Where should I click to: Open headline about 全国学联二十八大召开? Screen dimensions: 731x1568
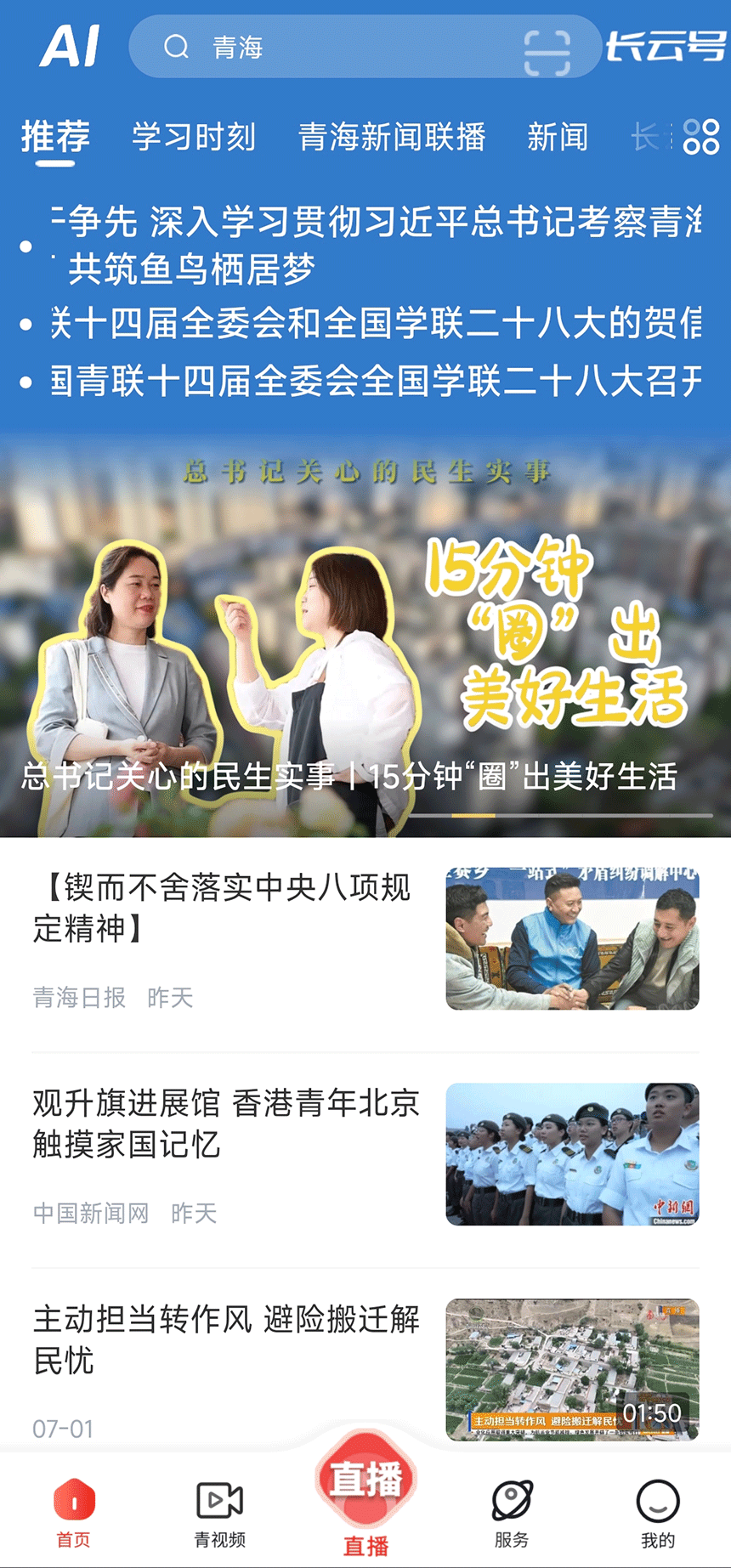(x=374, y=381)
